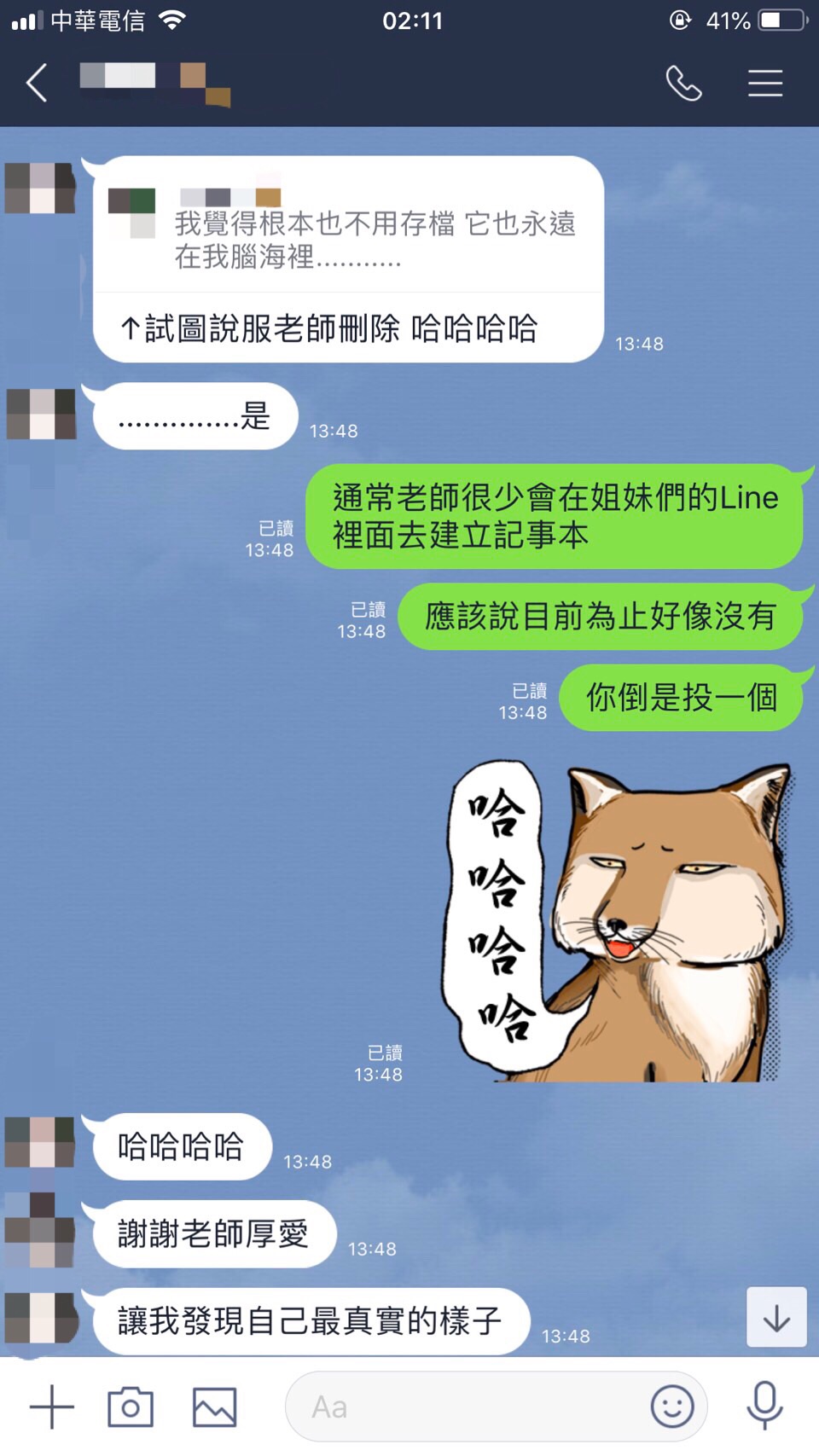Open the laughing fox sticker

click(618, 921)
